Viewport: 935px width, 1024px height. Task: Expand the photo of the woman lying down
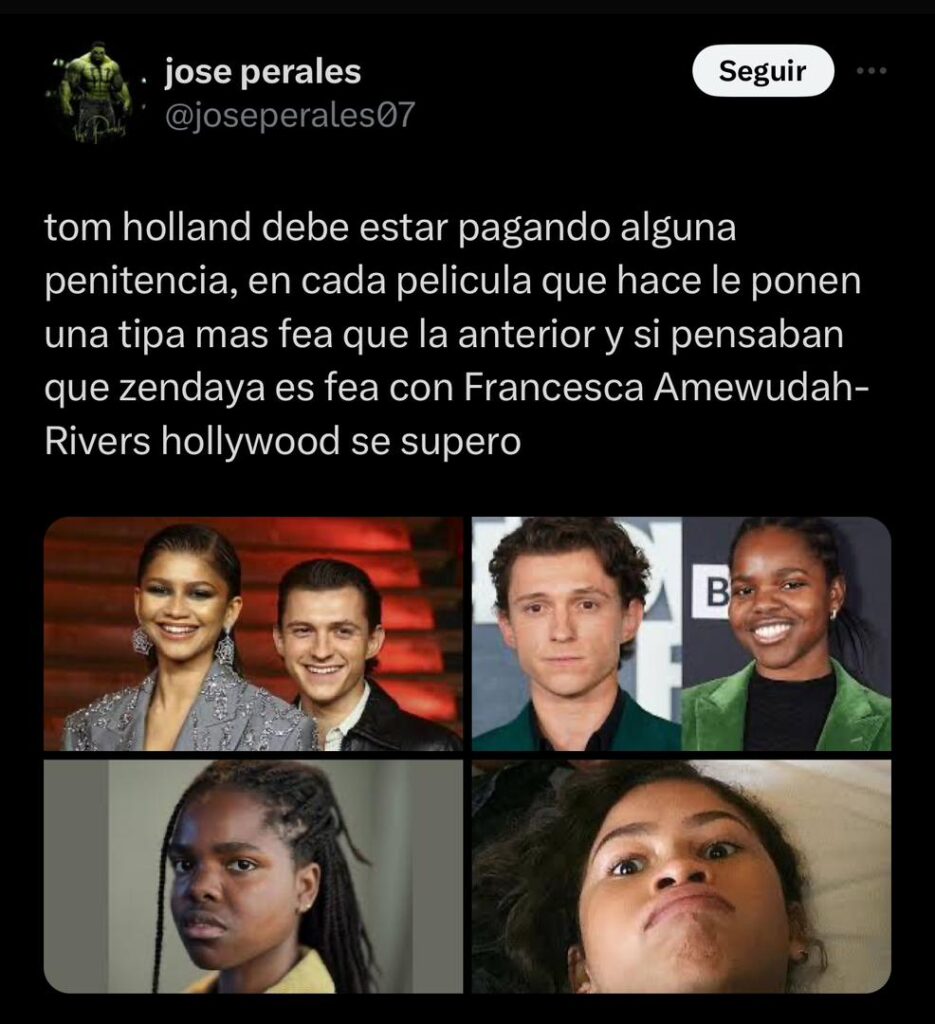point(681,876)
